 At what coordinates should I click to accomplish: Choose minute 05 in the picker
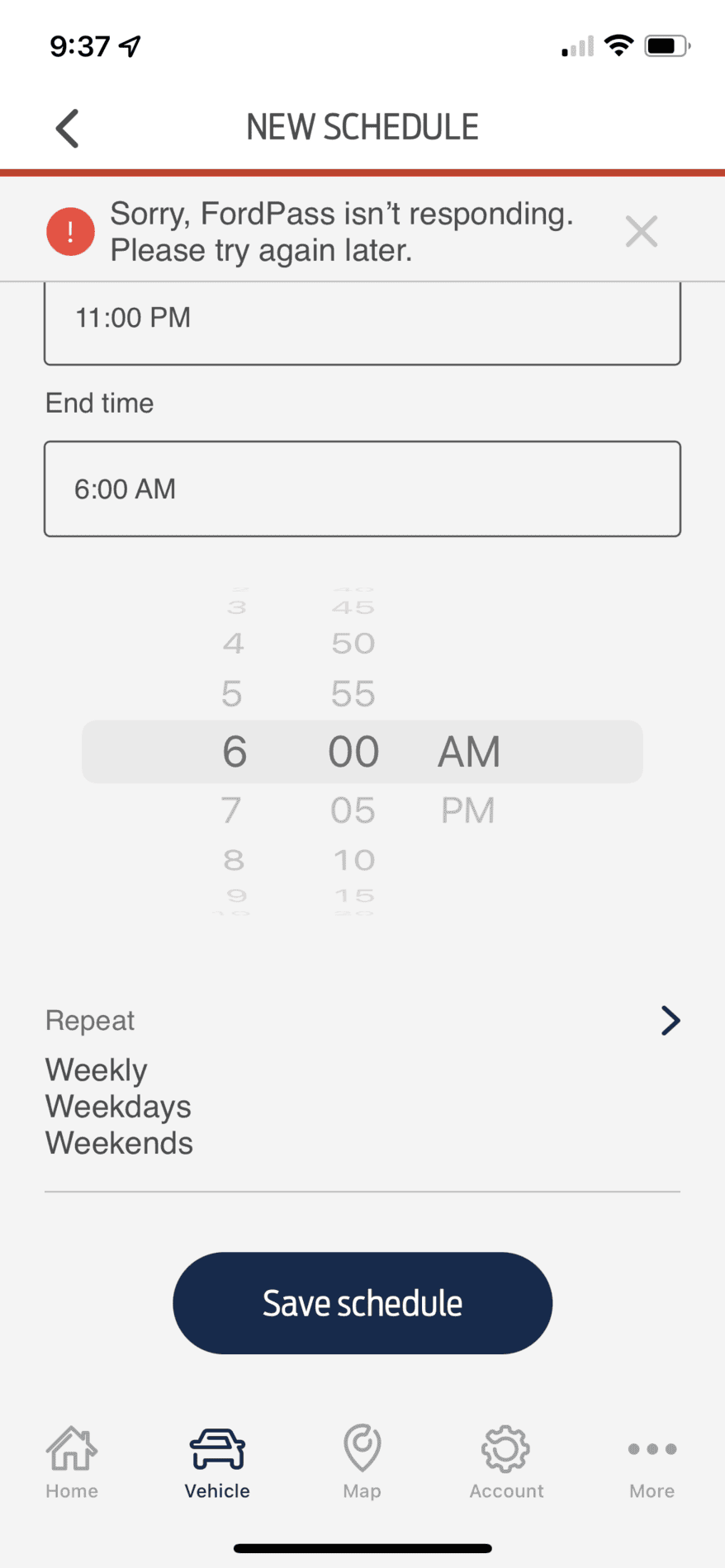(353, 810)
